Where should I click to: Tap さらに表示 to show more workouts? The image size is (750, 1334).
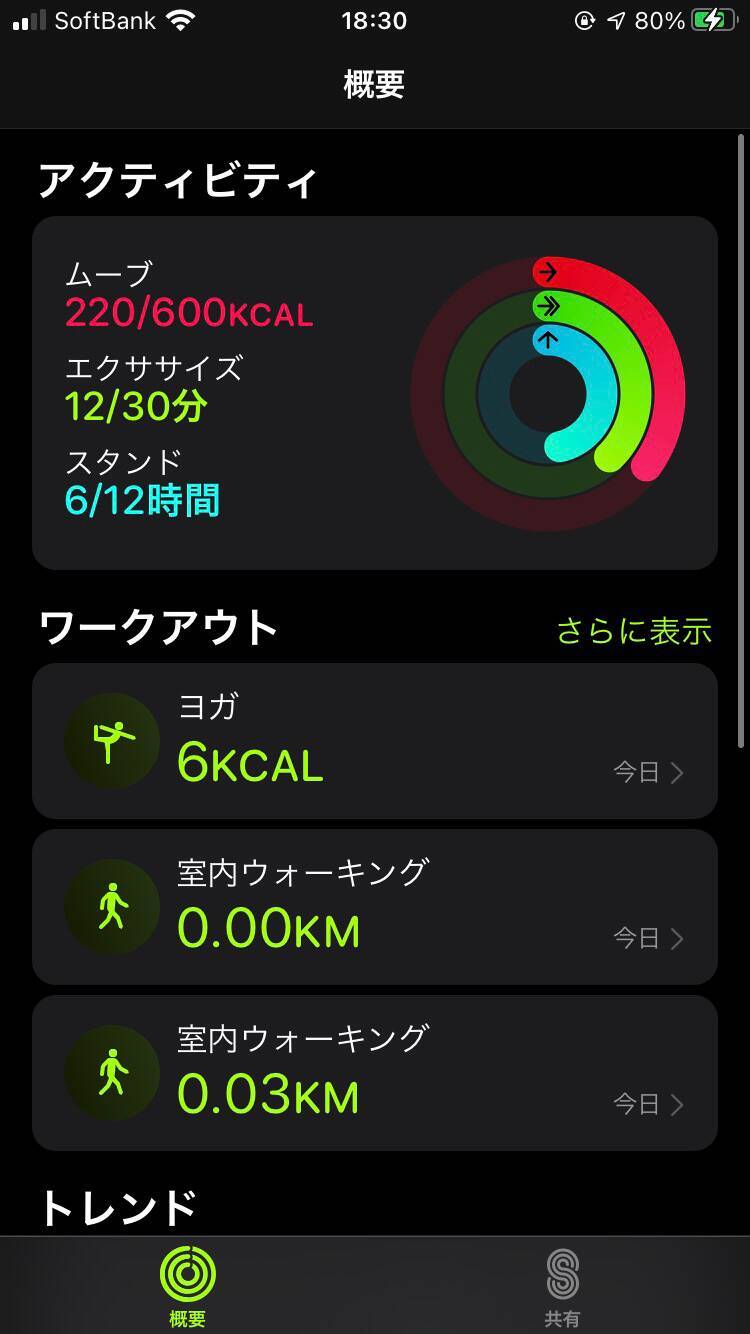(x=634, y=631)
